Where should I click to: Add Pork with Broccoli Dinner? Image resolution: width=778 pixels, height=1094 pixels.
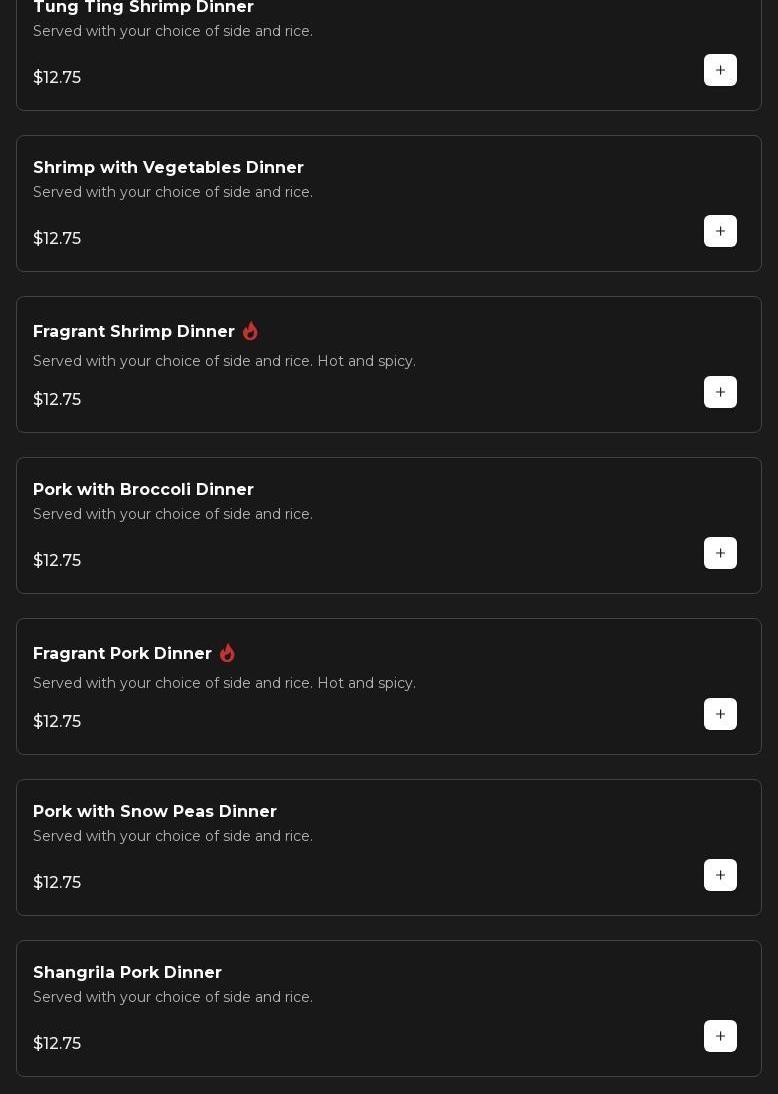pyautogui.click(x=720, y=553)
